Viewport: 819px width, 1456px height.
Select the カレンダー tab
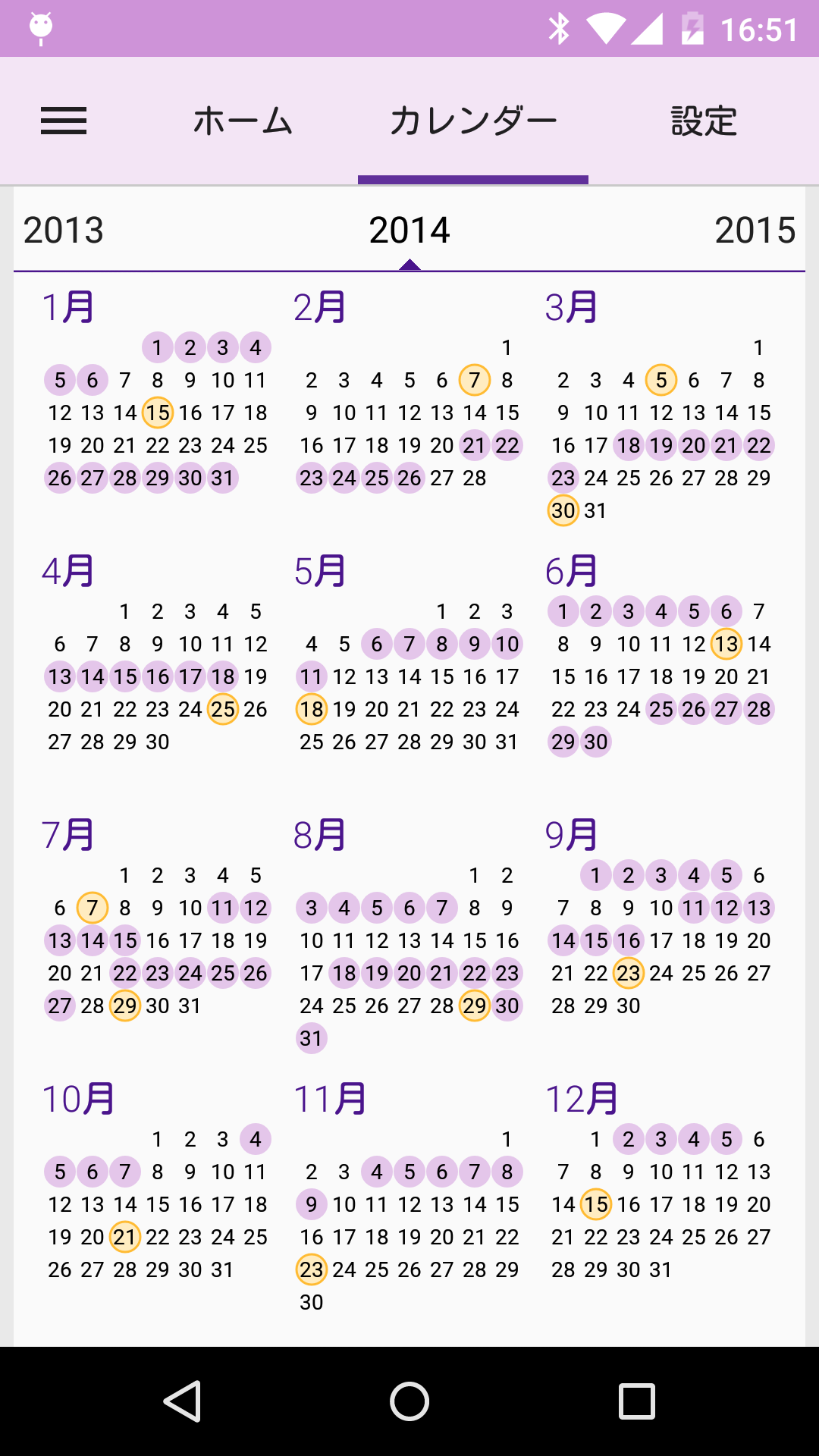473,121
